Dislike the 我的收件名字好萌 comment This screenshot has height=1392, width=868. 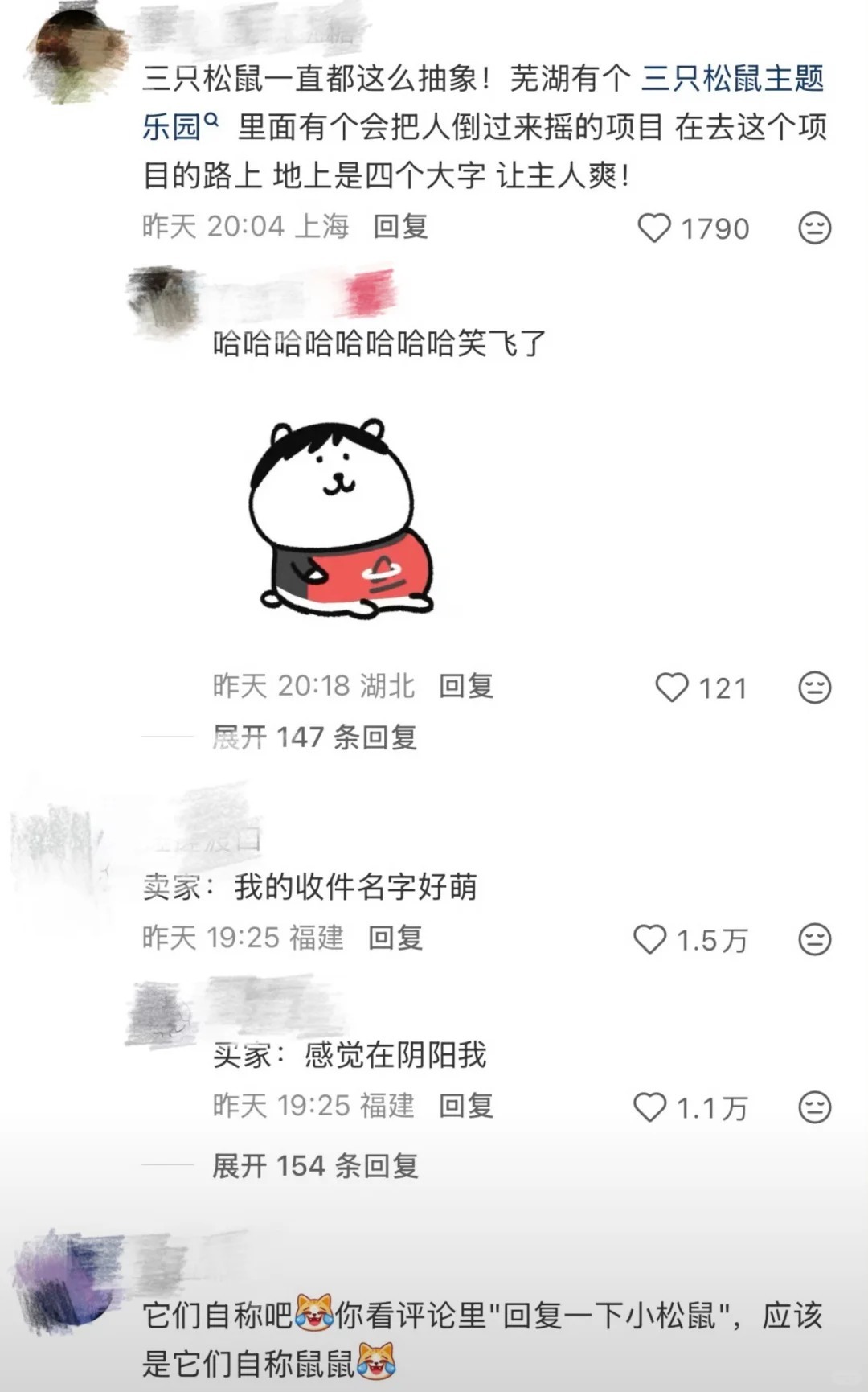pos(814,939)
